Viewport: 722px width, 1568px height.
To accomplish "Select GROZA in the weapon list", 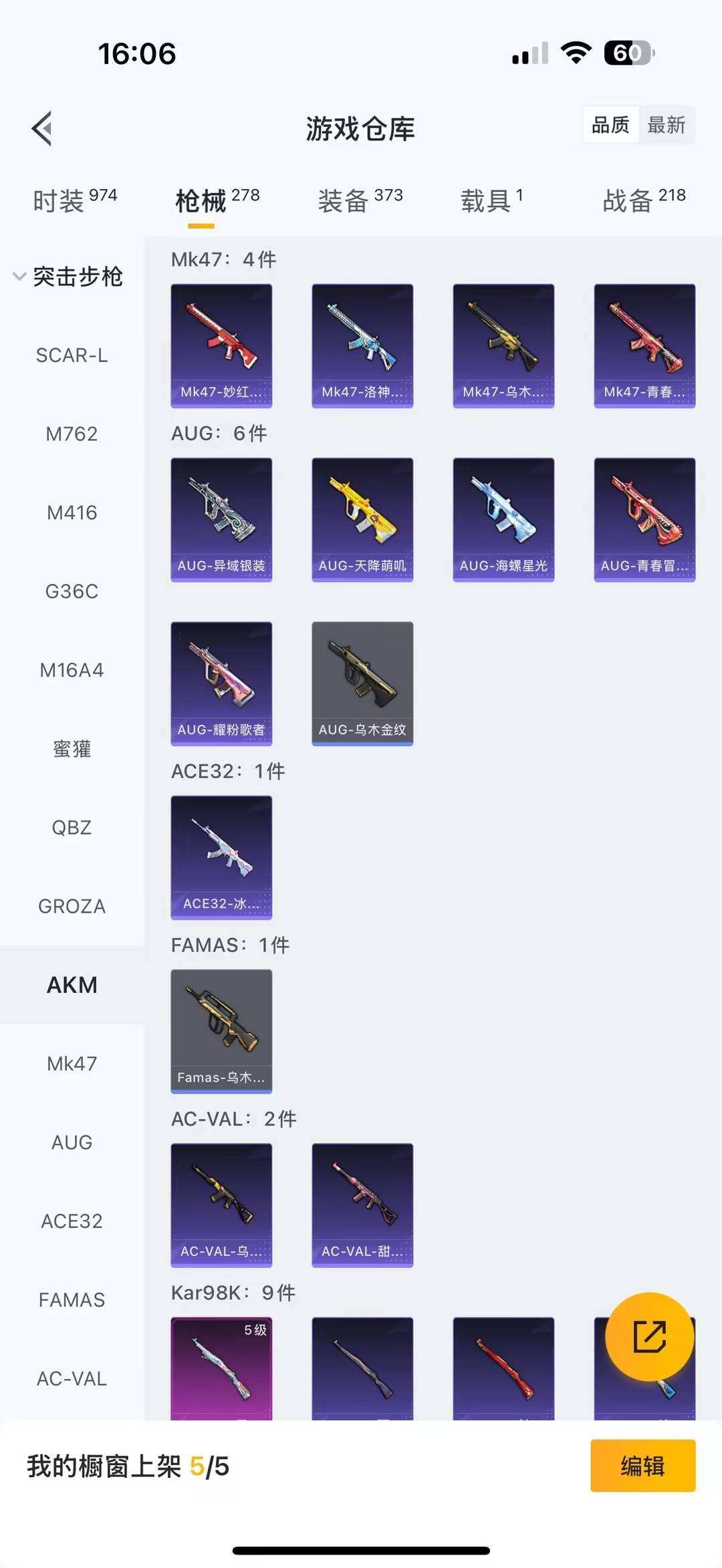I will tap(72, 907).
